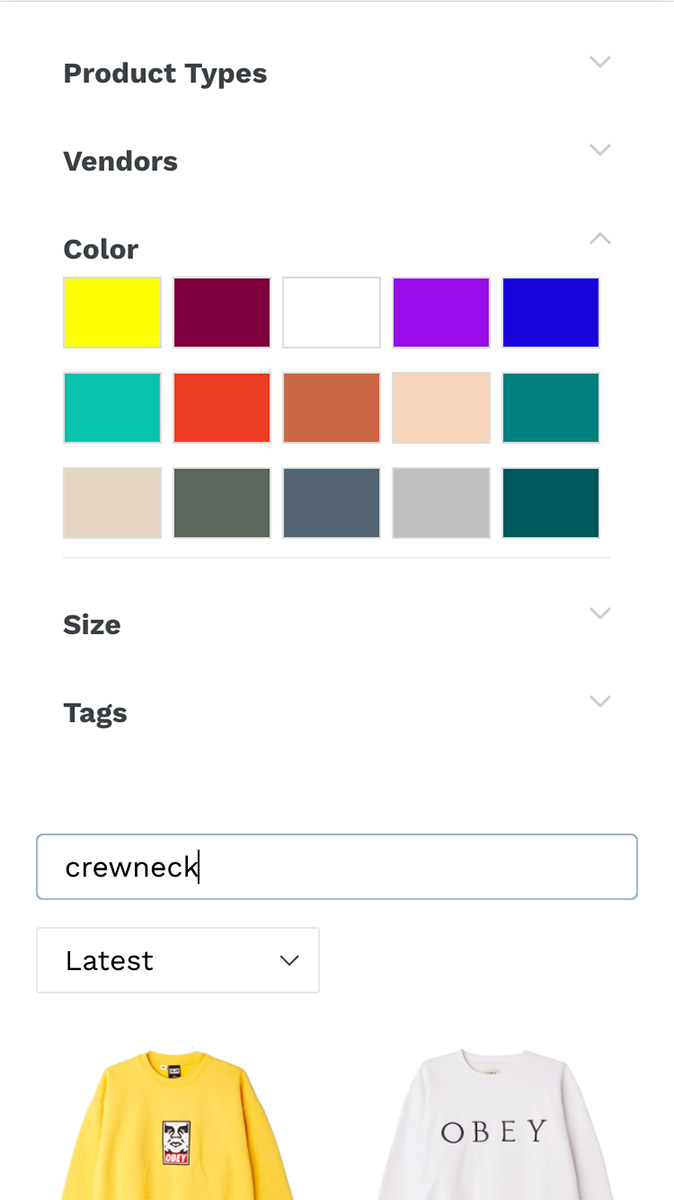Screen dimensions: 674x1200
Task: Expand the Size filter section
Action: point(599,614)
